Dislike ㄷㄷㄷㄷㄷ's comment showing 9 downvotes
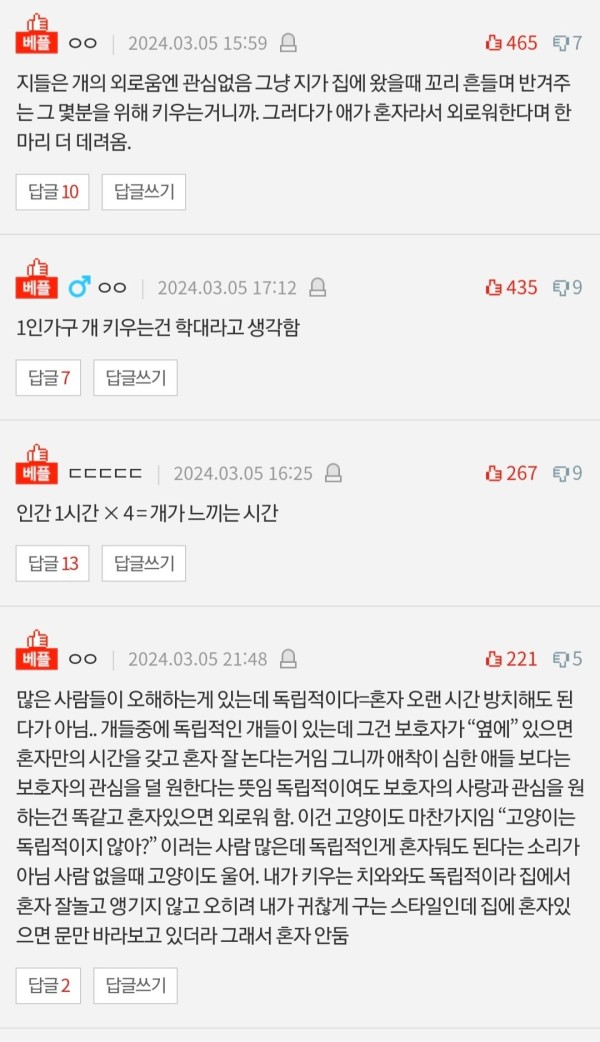Viewport: 600px width, 1042px height. 567,473
